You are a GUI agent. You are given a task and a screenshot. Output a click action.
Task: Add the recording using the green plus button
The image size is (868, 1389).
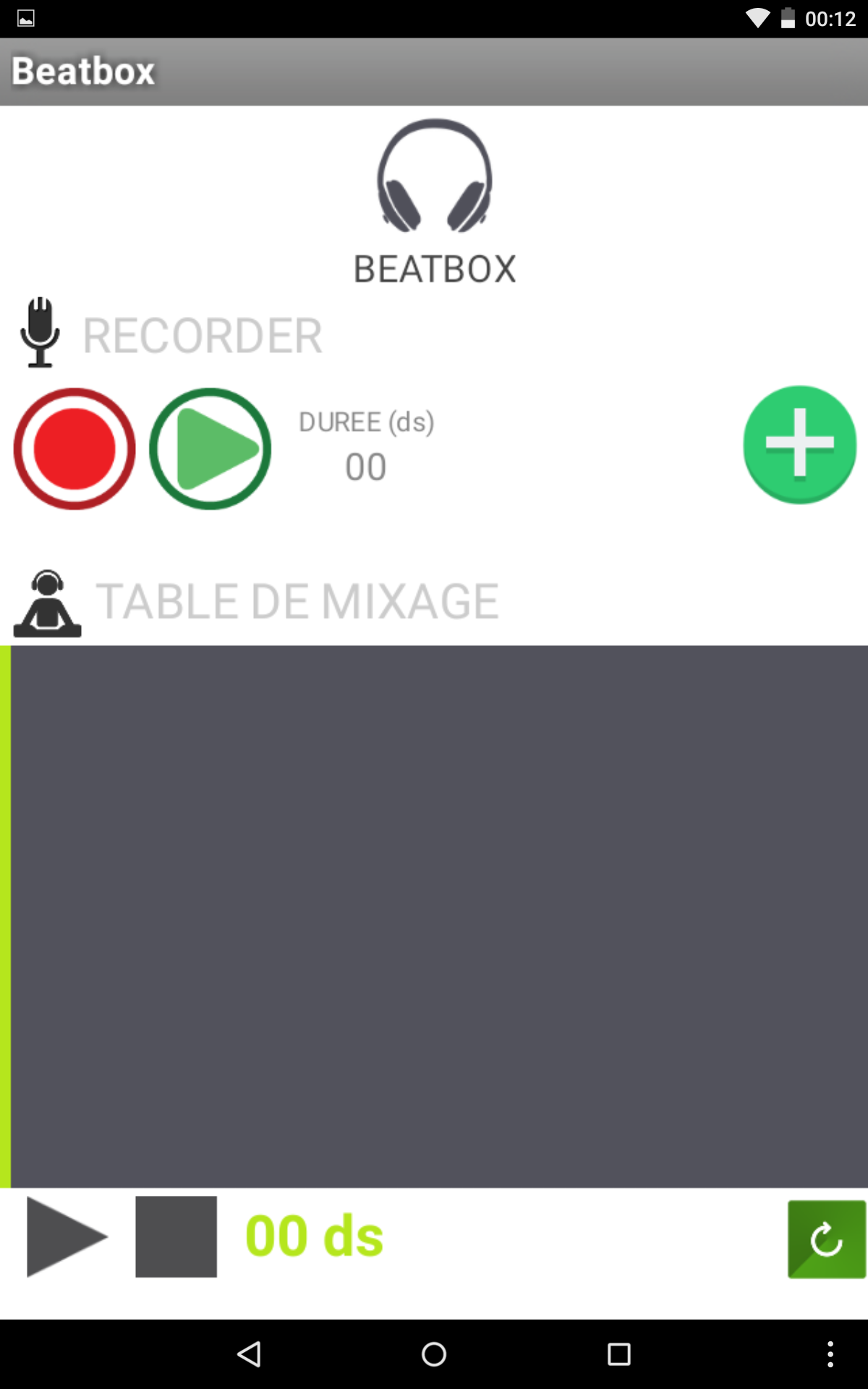pos(799,444)
